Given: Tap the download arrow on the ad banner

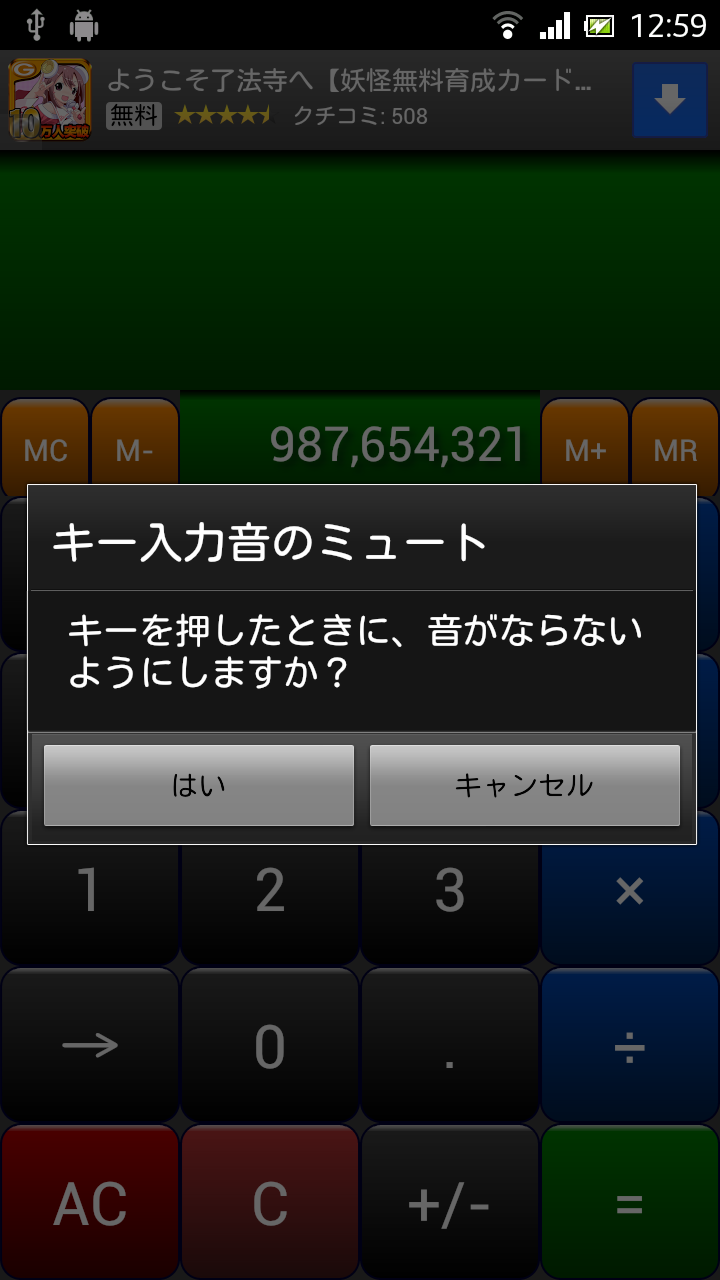Looking at the screenshot, I should pyautogui.click(x=669, y=100).
